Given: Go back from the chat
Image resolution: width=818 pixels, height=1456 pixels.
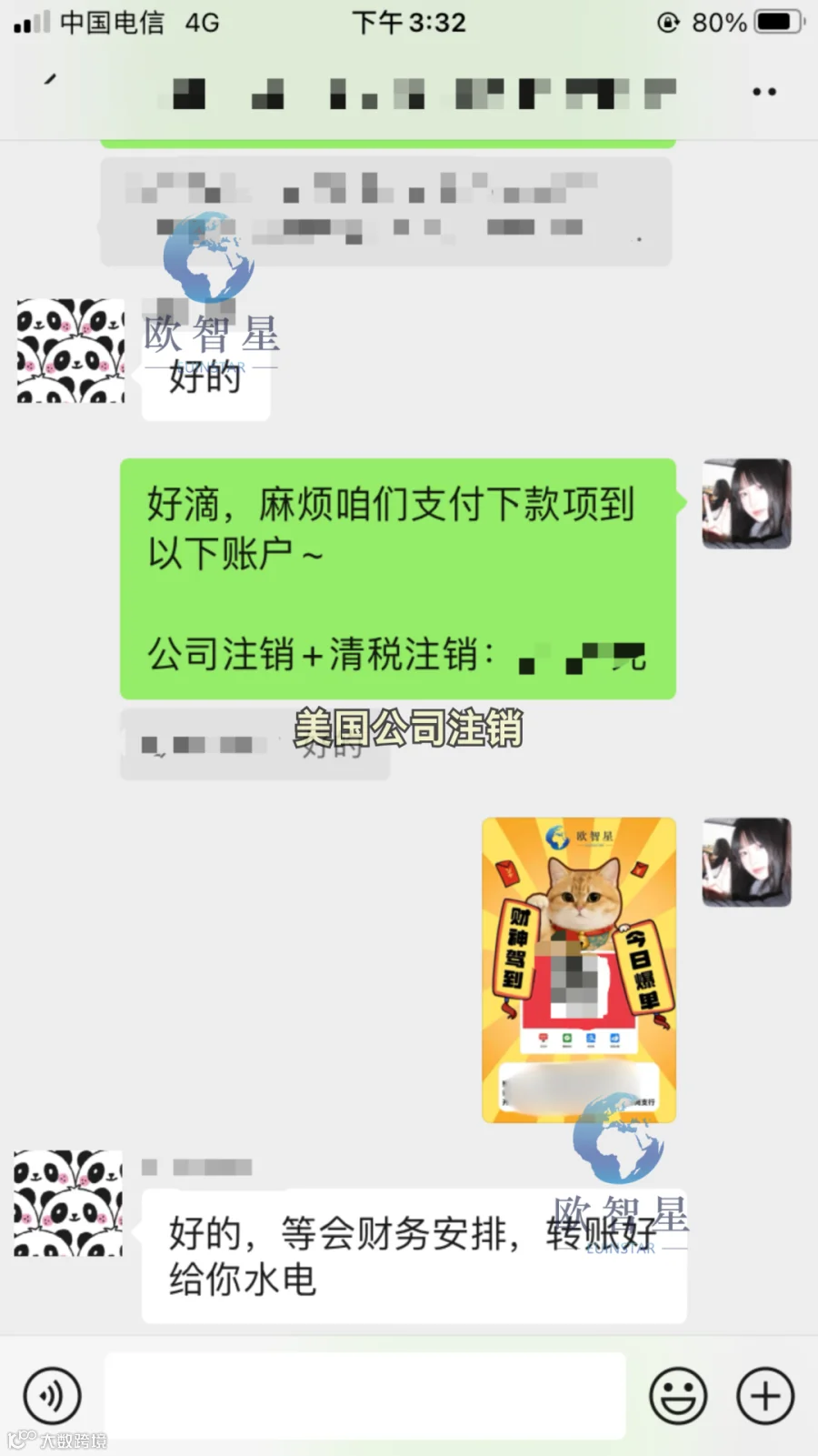Looking at the screenshot, I should point(51,80).
